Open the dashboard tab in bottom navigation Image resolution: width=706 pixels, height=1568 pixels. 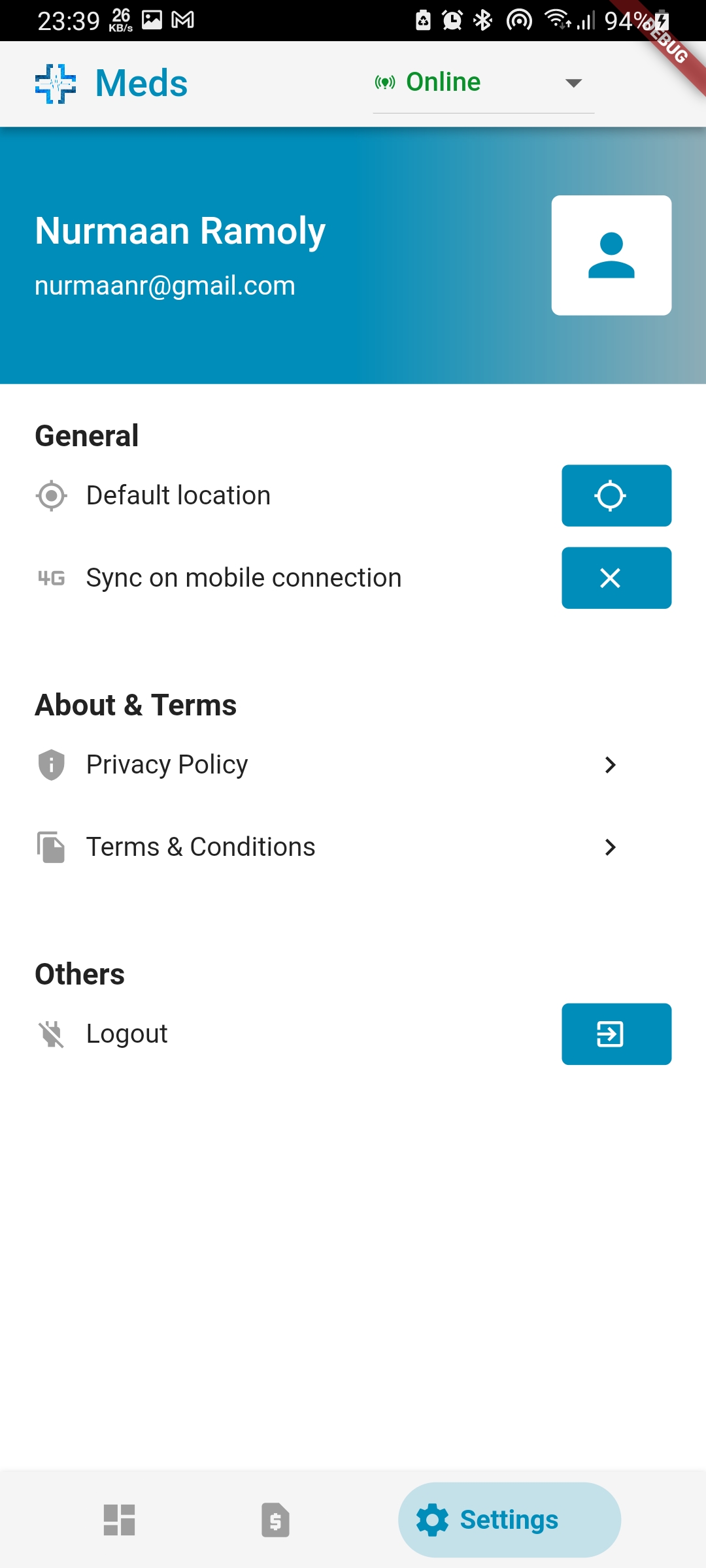click(119, 1519)
